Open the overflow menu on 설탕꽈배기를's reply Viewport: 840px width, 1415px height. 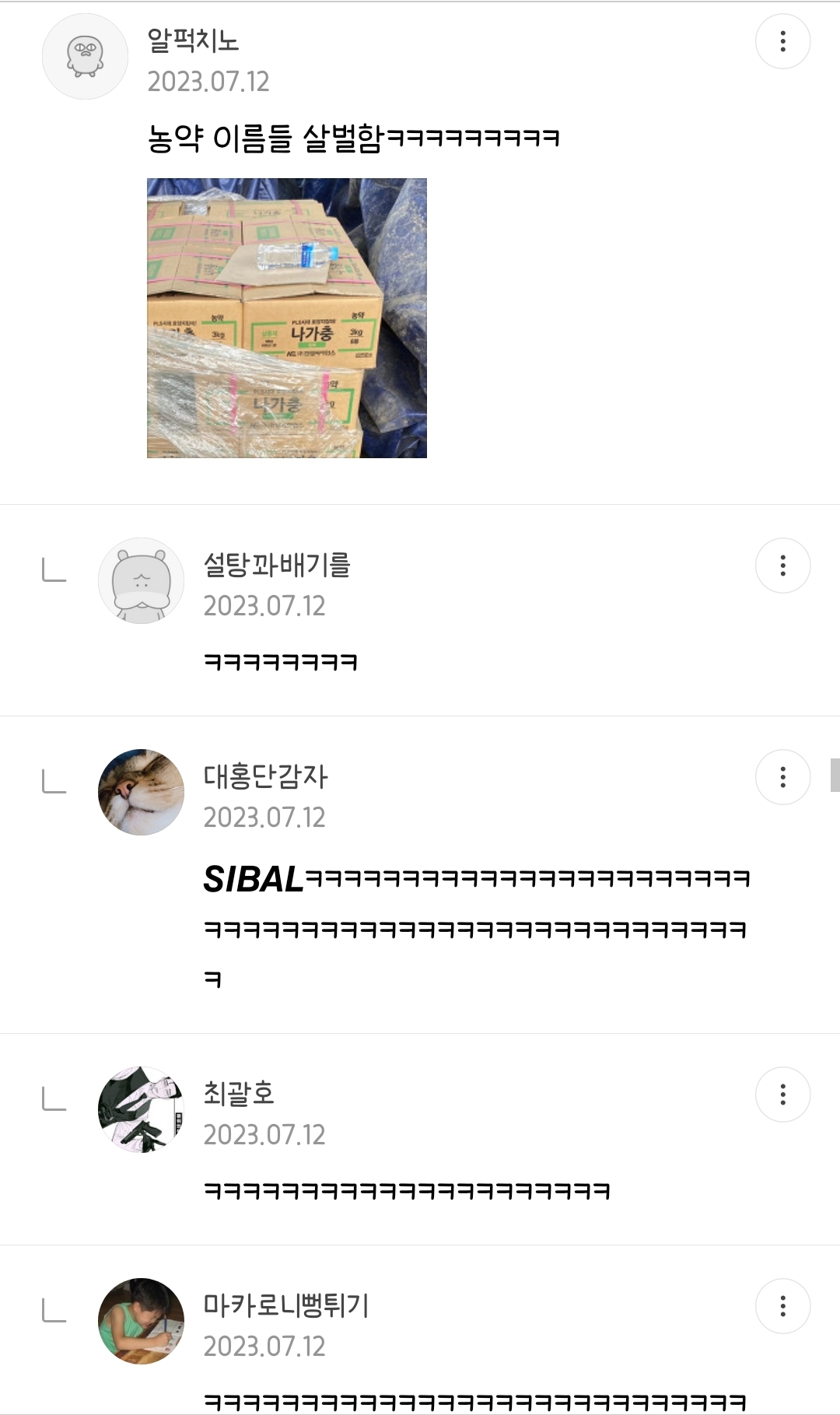[782, 566]
